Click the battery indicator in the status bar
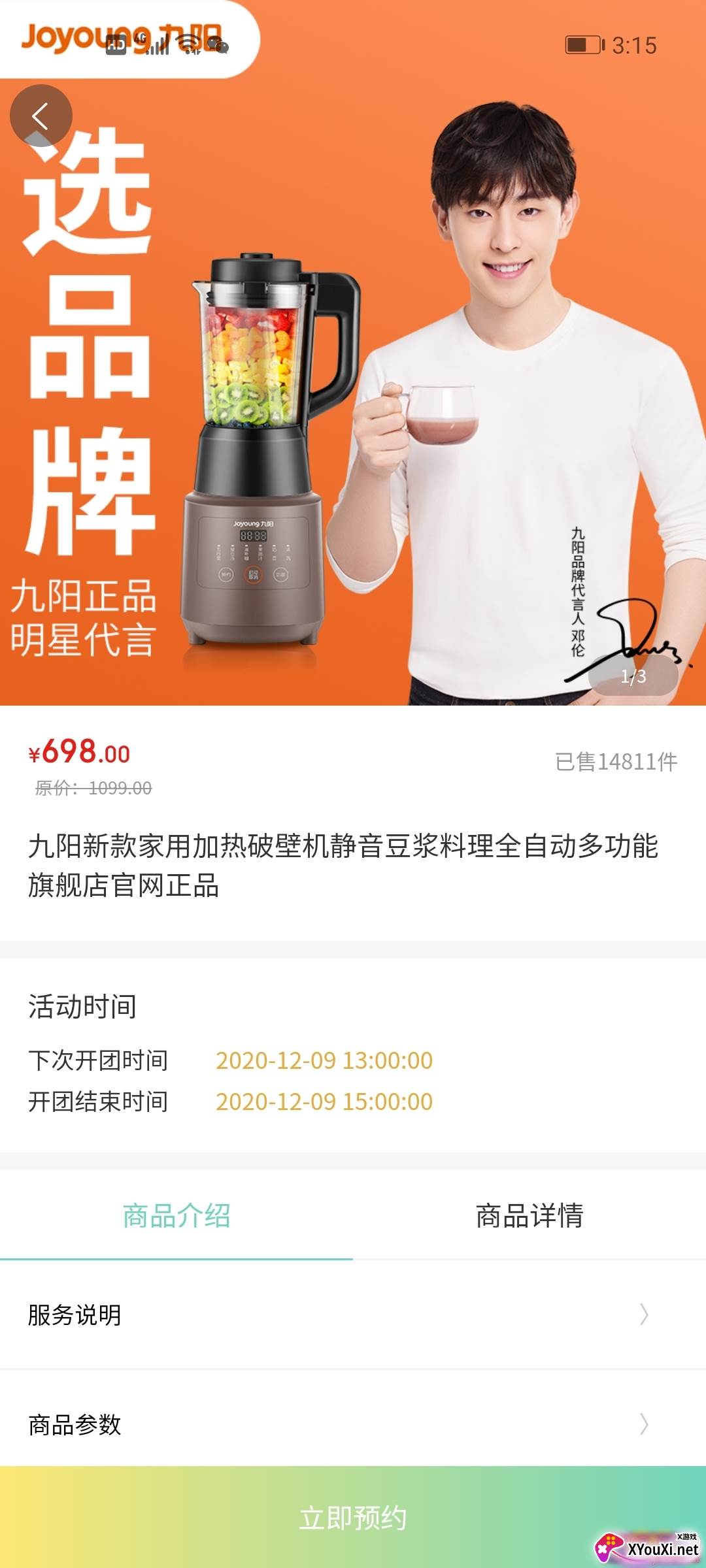Image resolution: width=706 pixels, height=1568 pixels. point(582,44)
